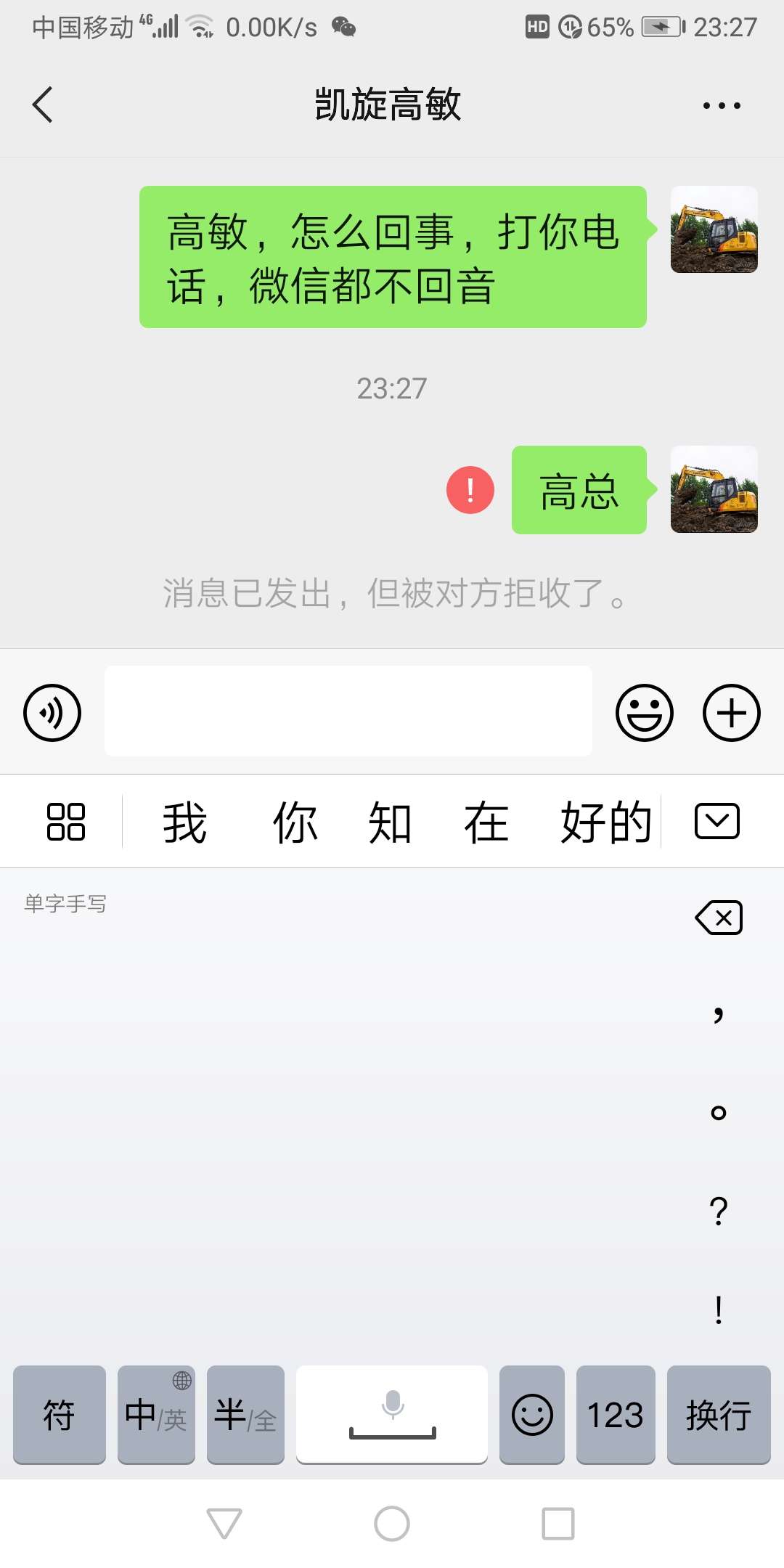Go back from the 凯旋高敏 chat
The image size is (784, 1568).
tap(43, 105)
